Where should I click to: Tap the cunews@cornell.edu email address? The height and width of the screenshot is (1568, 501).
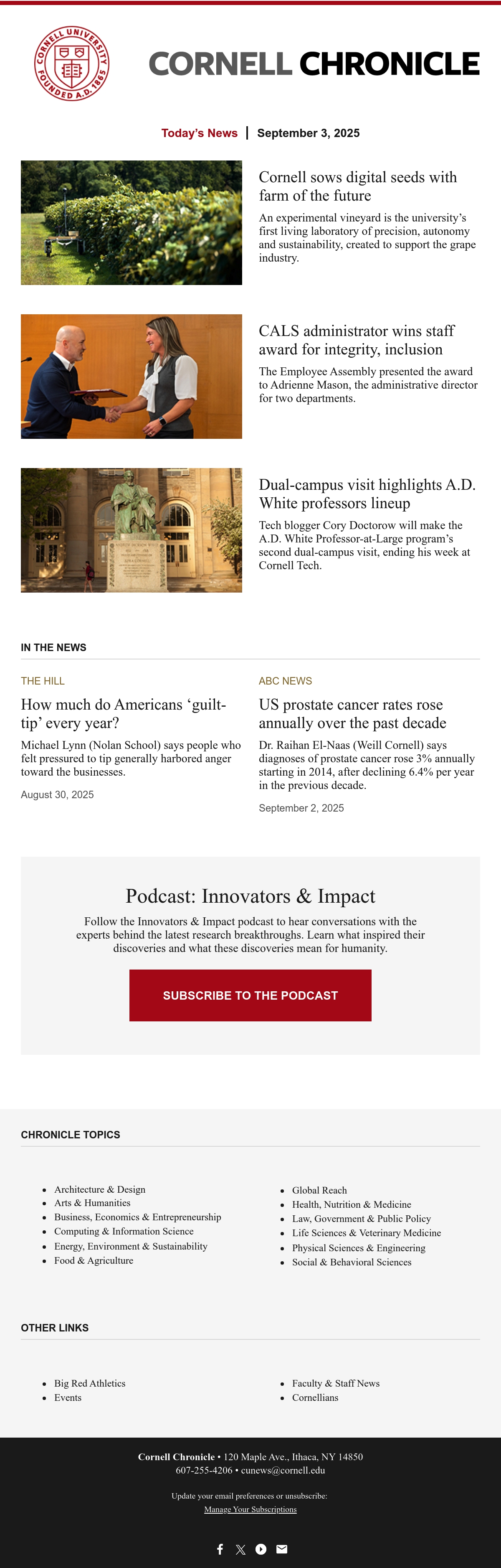[x=283, y=1470]
